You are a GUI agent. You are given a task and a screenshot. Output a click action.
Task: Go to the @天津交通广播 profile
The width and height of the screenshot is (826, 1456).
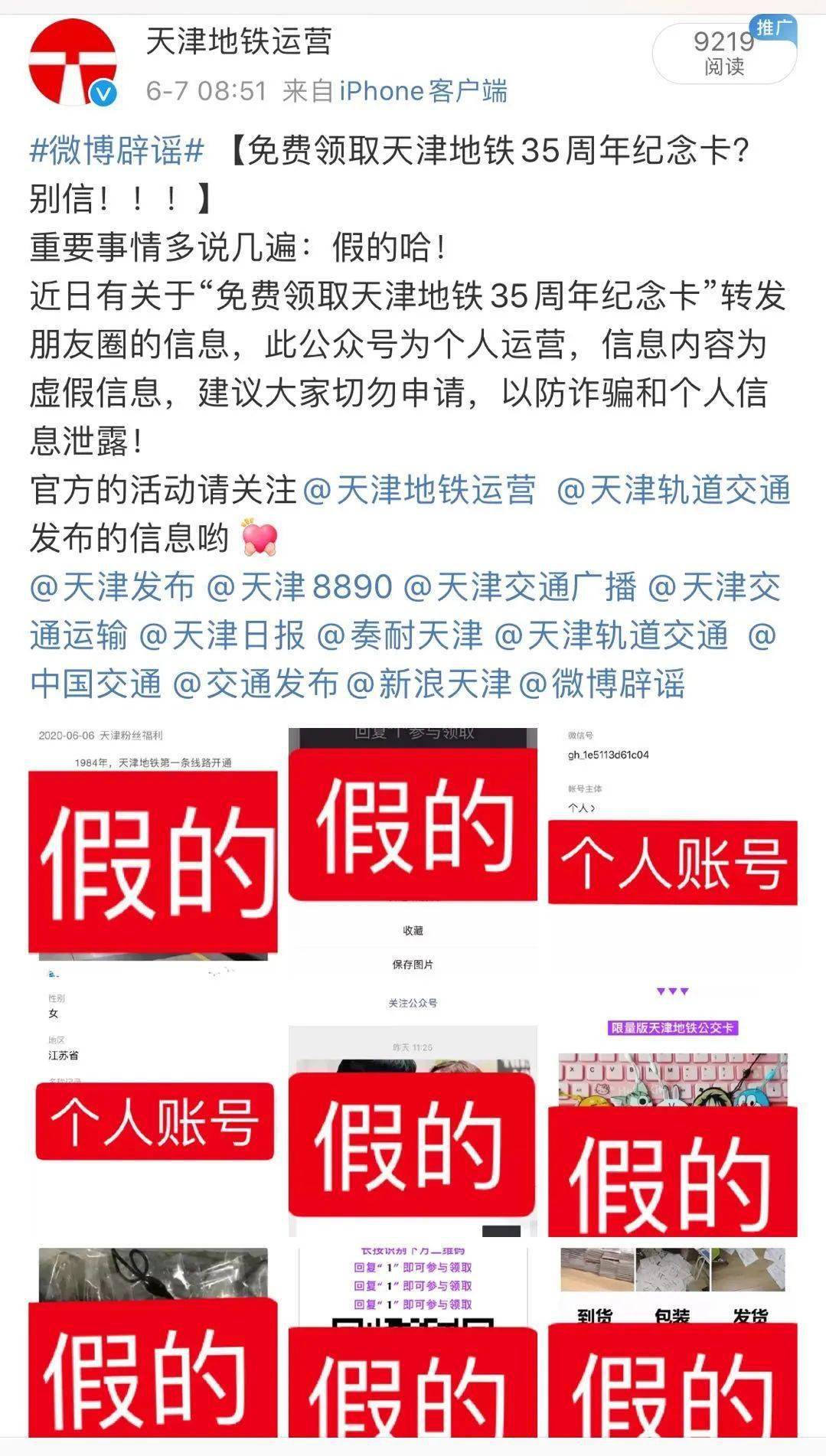(x=520, y=587)
